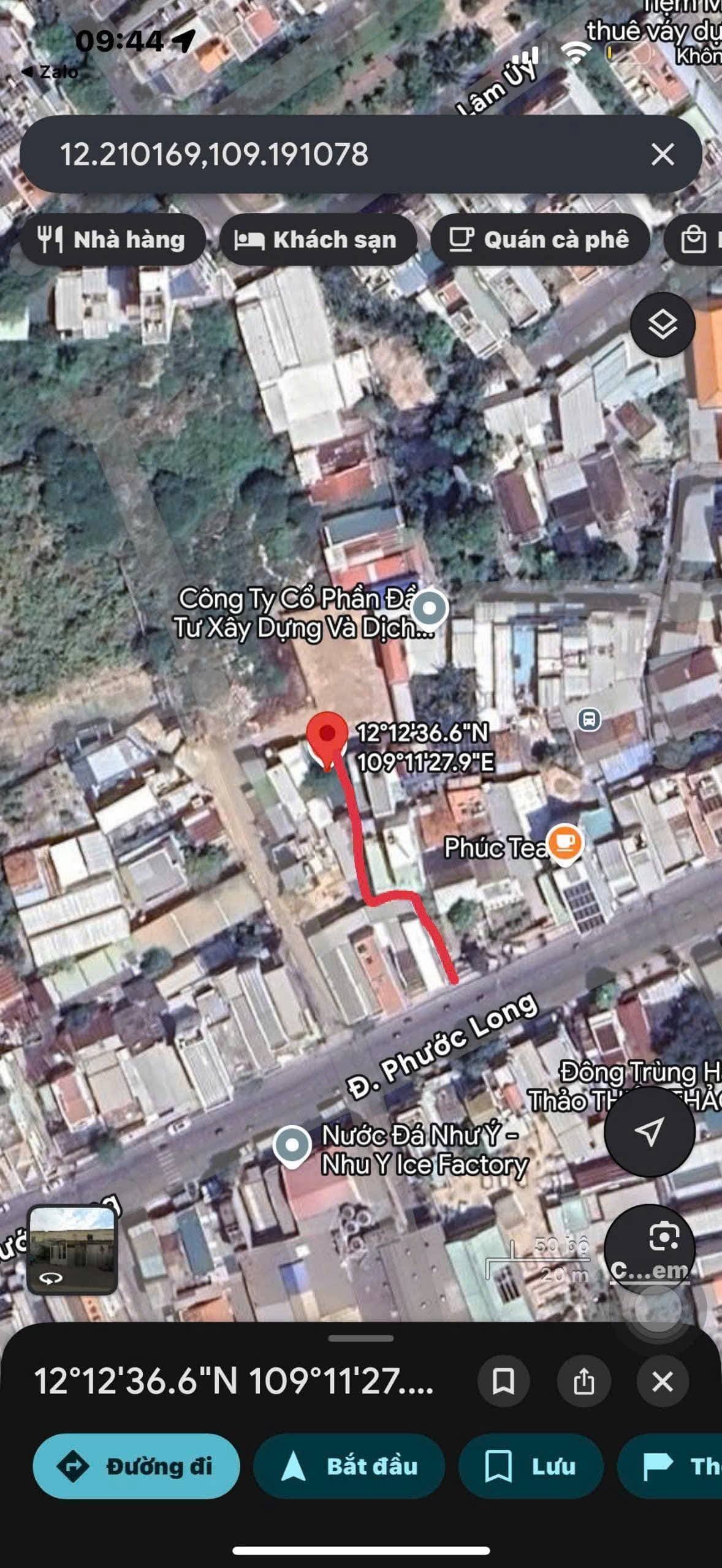Share this location
Image resolution: width=722 pixels, height=1568 pixels.
(x=583, y=1381)
